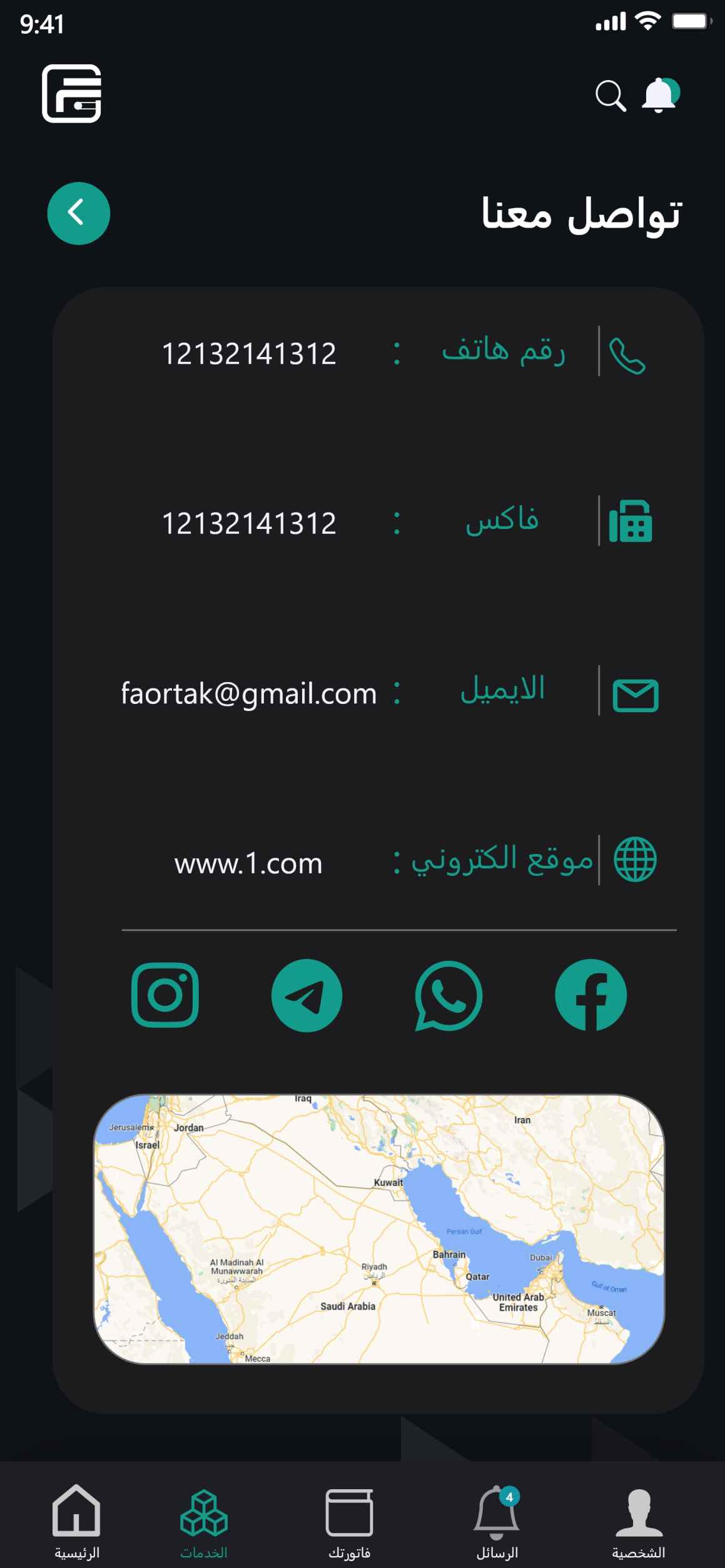The image size is (725, 1568).
Task: Open the notifications bell at top
Action: 659,95
